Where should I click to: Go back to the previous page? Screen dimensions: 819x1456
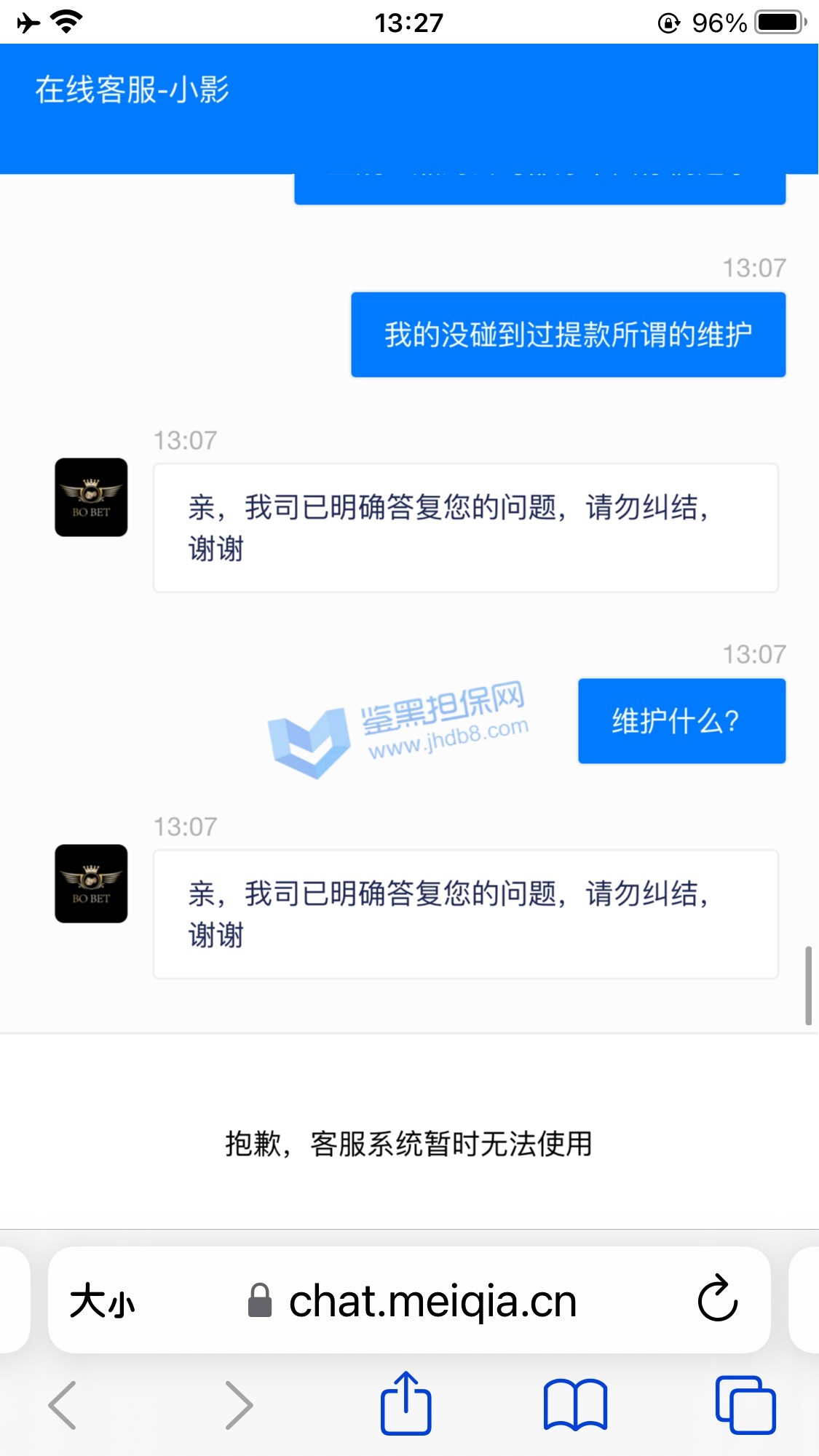[63, 1404]
